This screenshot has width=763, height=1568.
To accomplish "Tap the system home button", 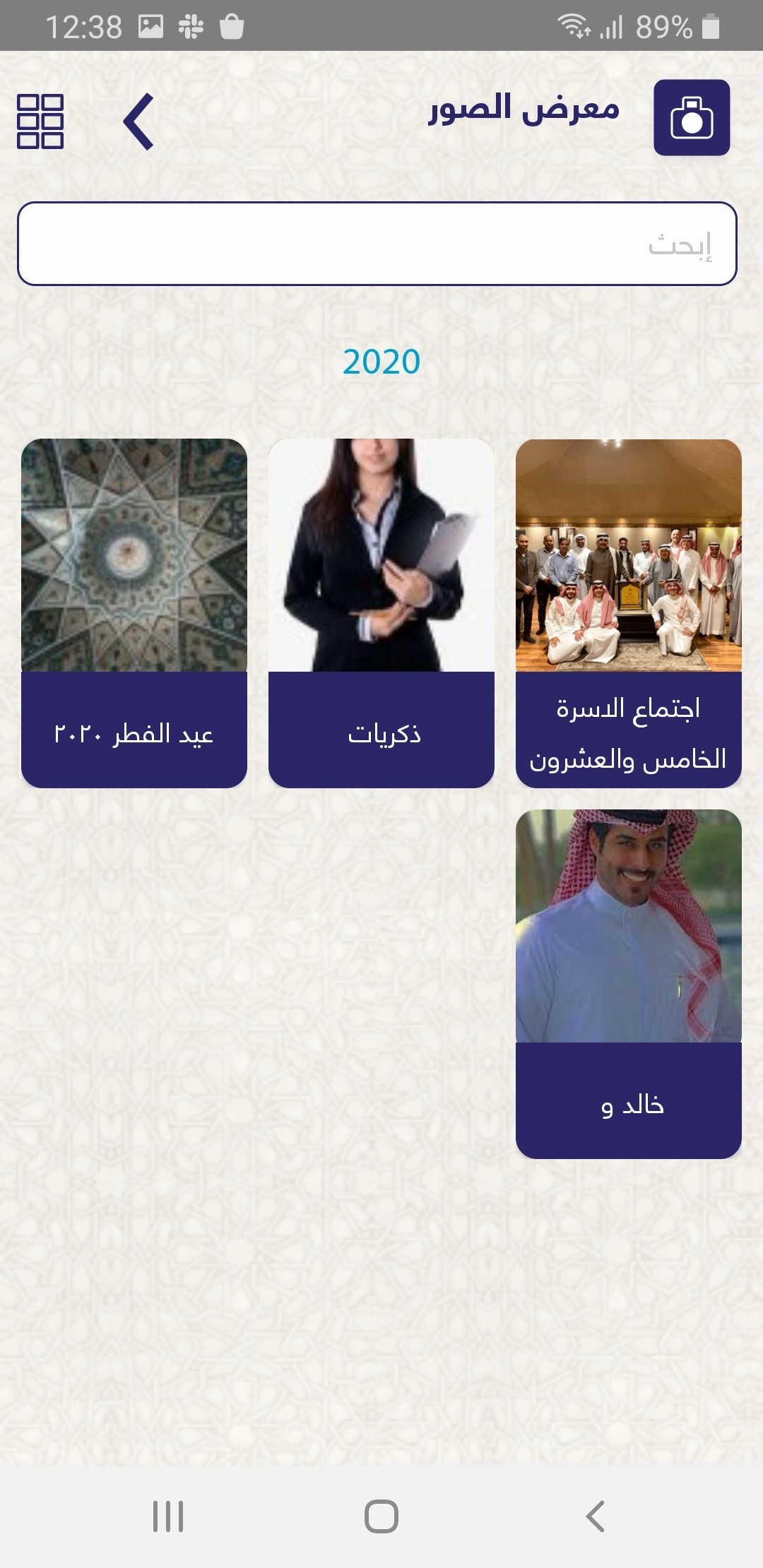I will 381,1516.
